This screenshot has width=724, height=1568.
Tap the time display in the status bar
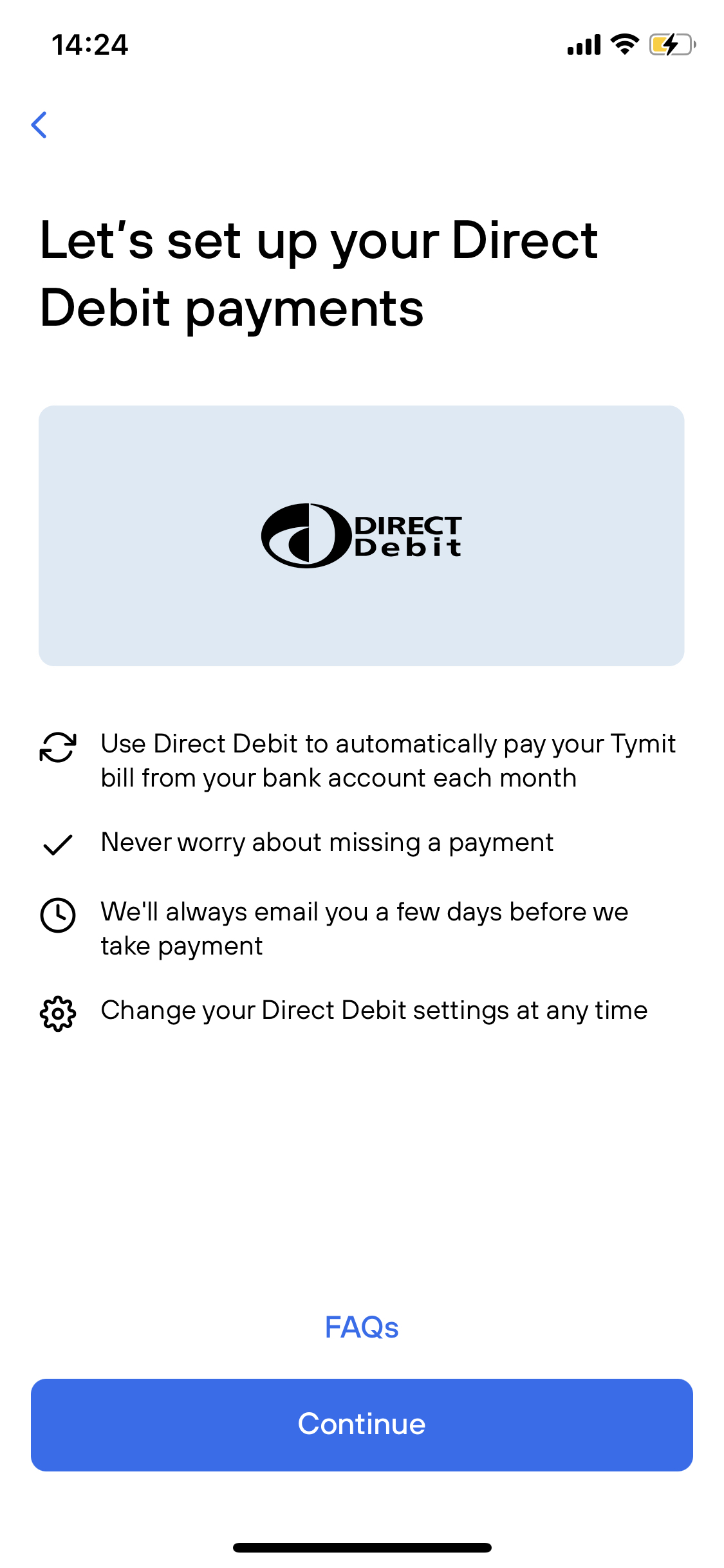coord(89,44)
